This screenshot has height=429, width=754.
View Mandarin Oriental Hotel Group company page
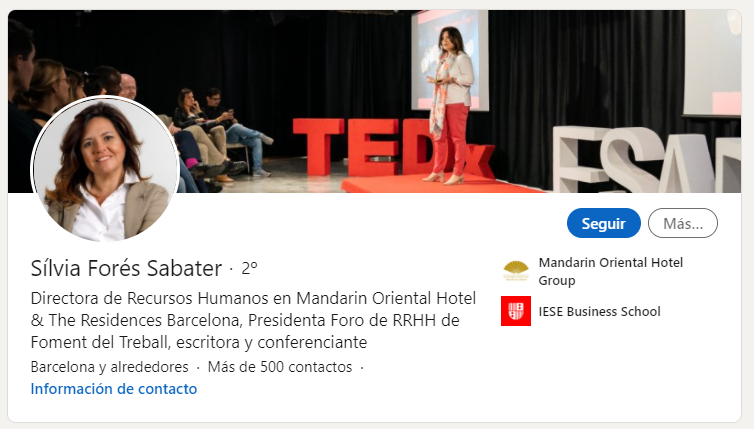610,271
